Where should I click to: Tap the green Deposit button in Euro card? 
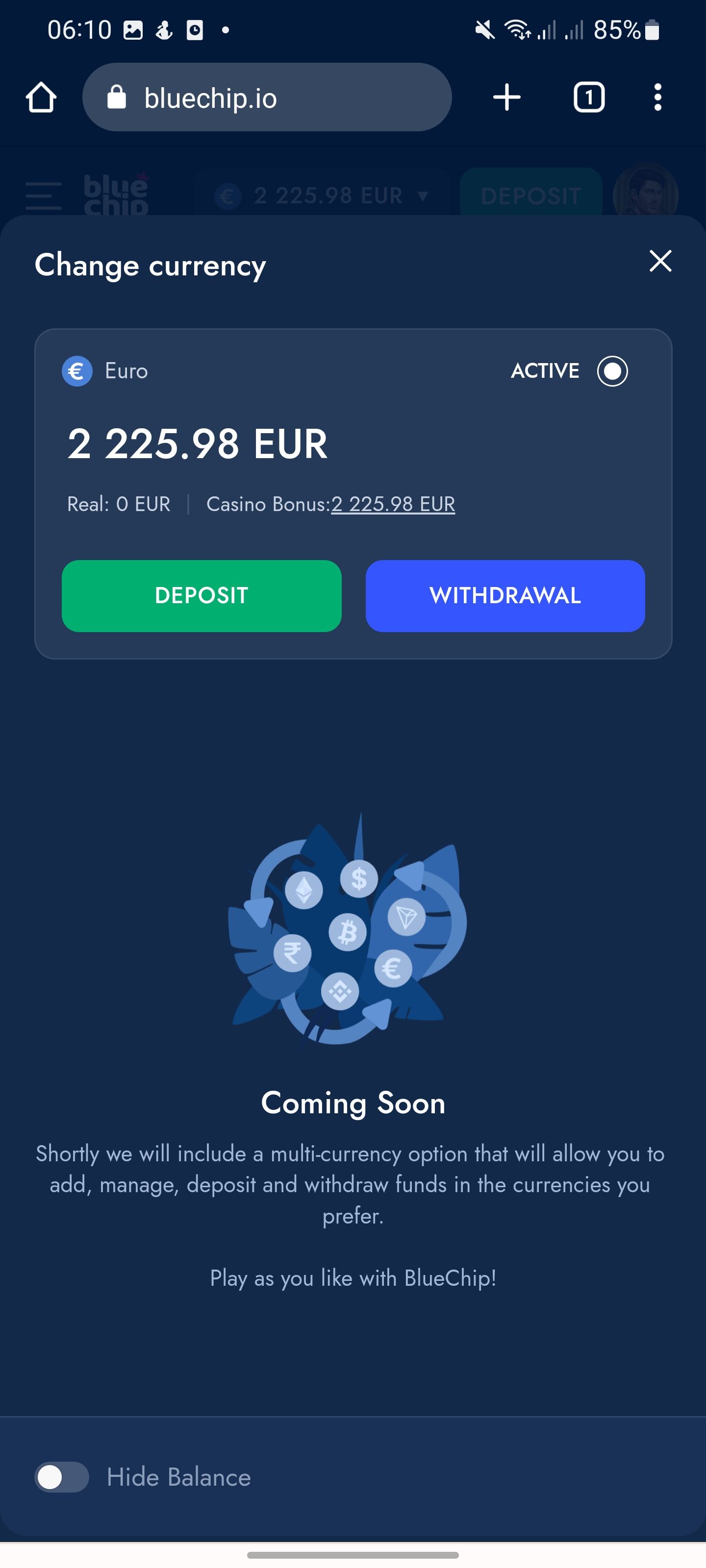[x=201, y=595]
